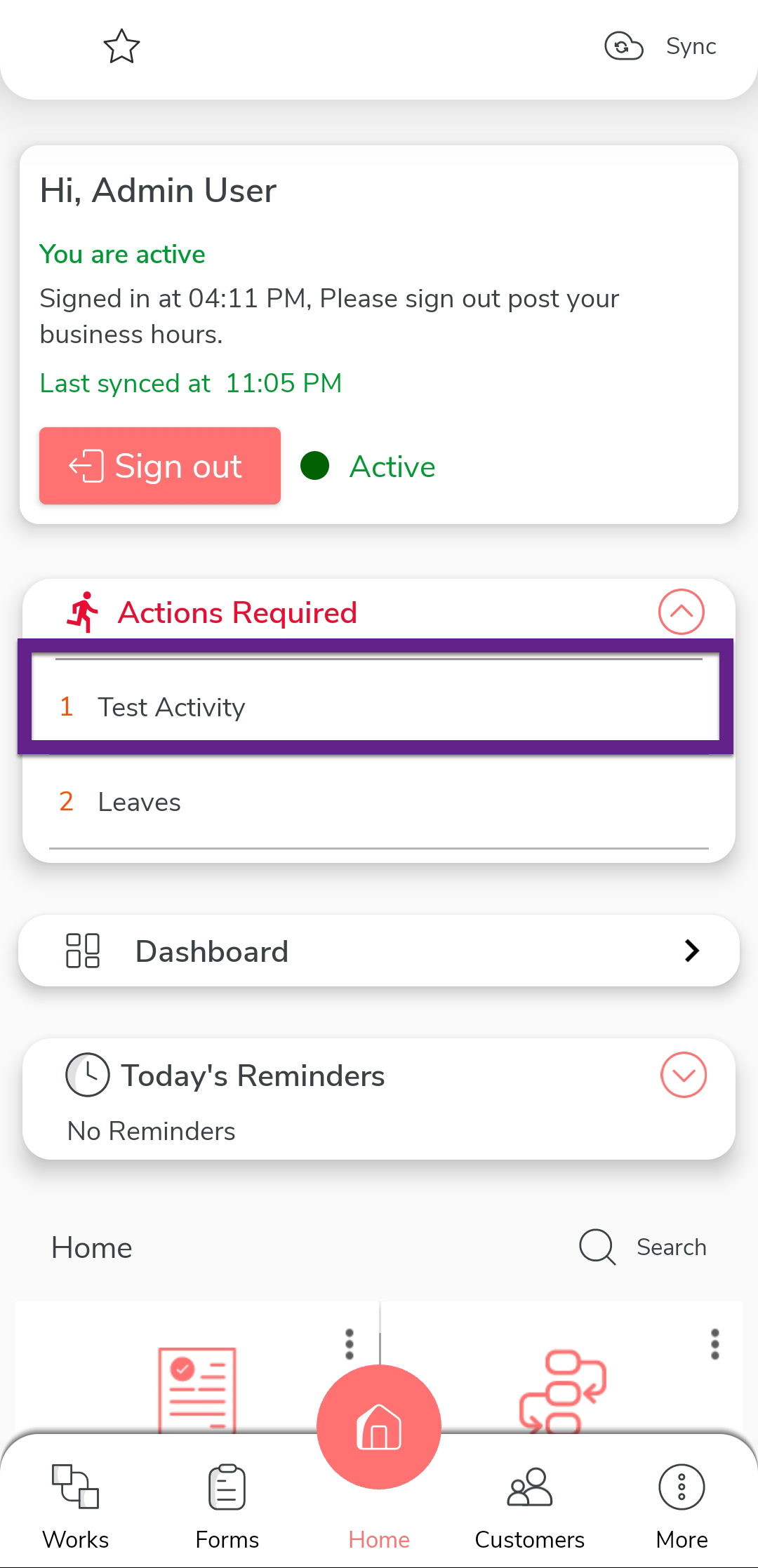The width and height of the screenshot is (758, 1568).
Task: Expand Today's Reminders section
Action: coord(683,1075)
